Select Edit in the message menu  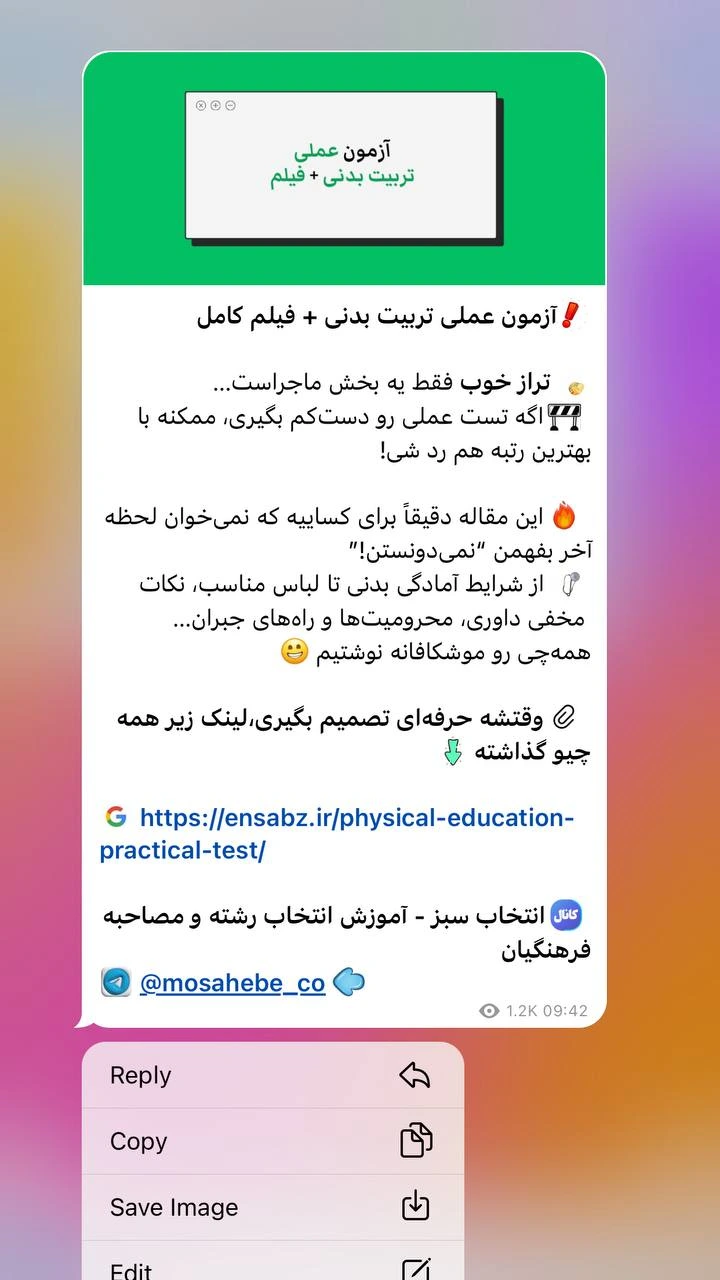point(272,1268)
